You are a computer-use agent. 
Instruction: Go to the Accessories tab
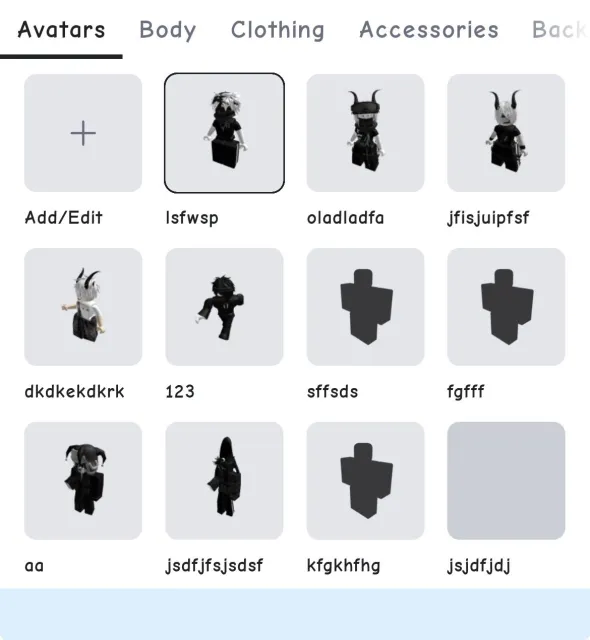click(x=429, y=30)
